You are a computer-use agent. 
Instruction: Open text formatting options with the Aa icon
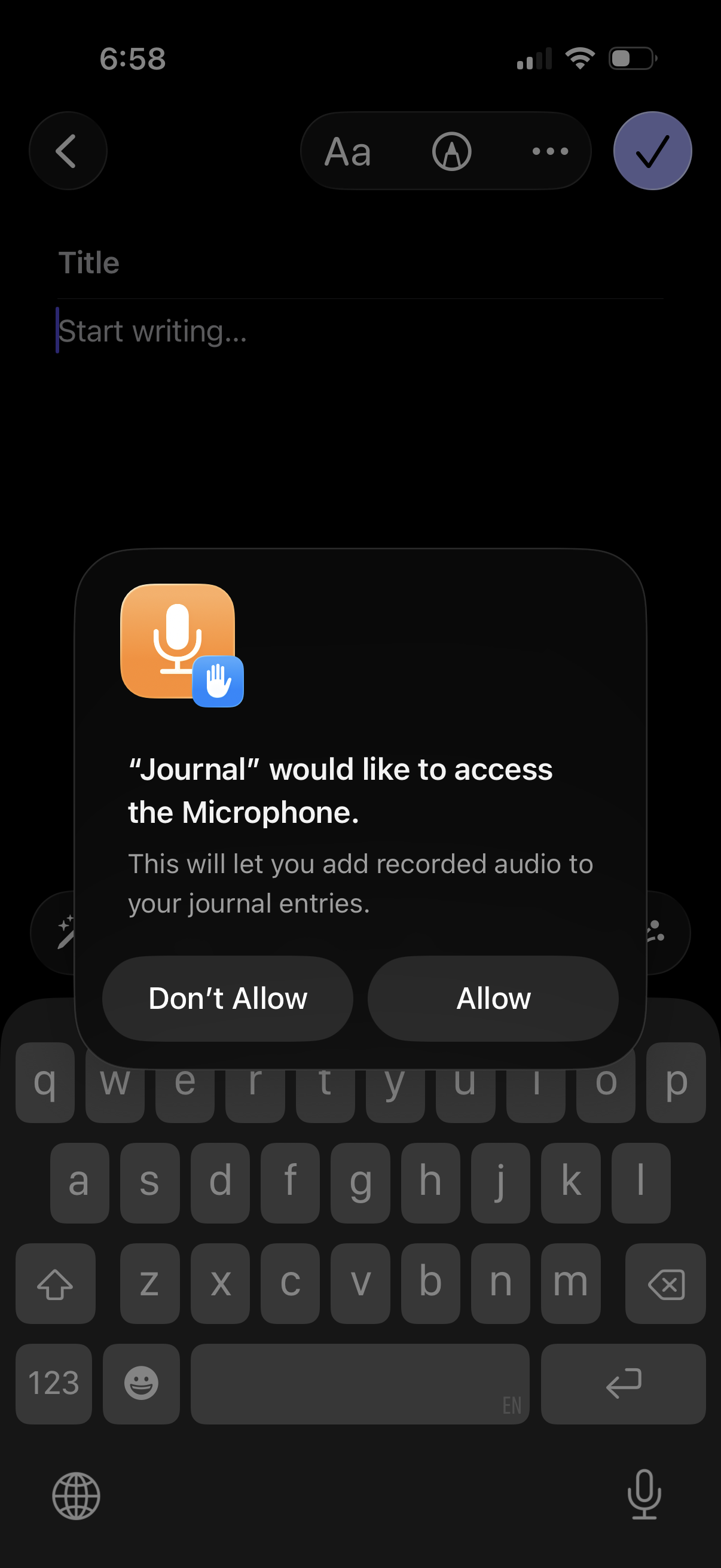click(x=349, y=151)
